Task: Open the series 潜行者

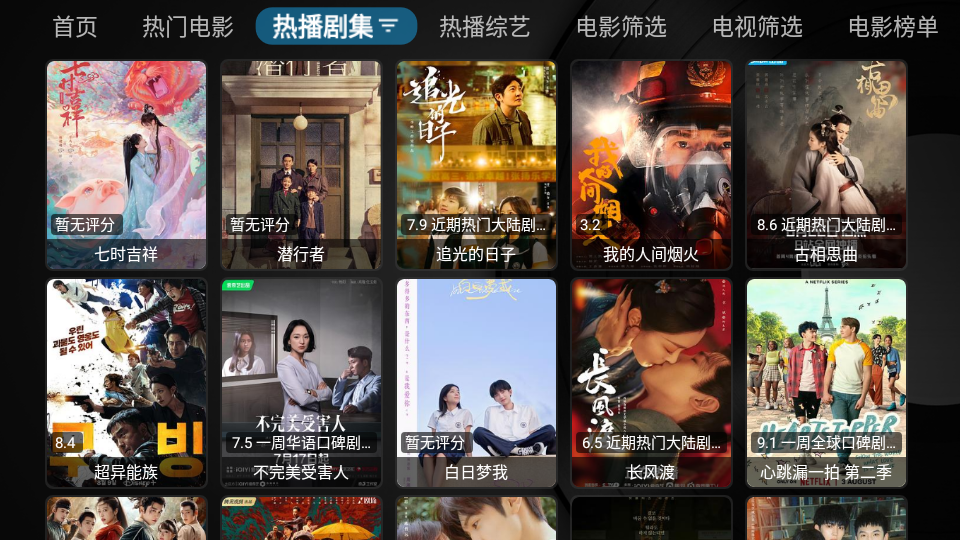Action: 301,165
